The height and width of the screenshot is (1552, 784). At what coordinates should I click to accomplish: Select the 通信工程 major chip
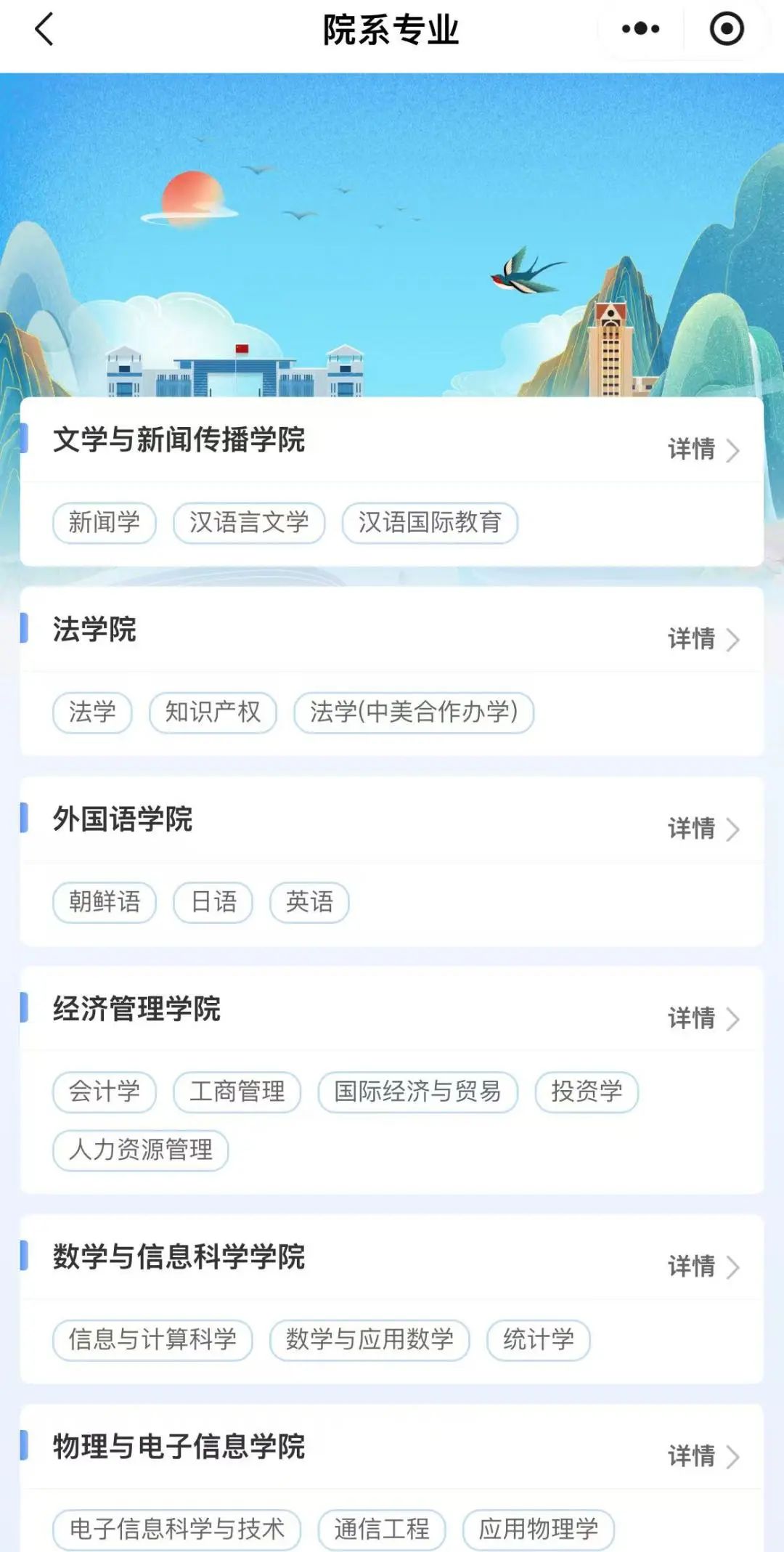pyautogui.click(x=382, y=1529)
